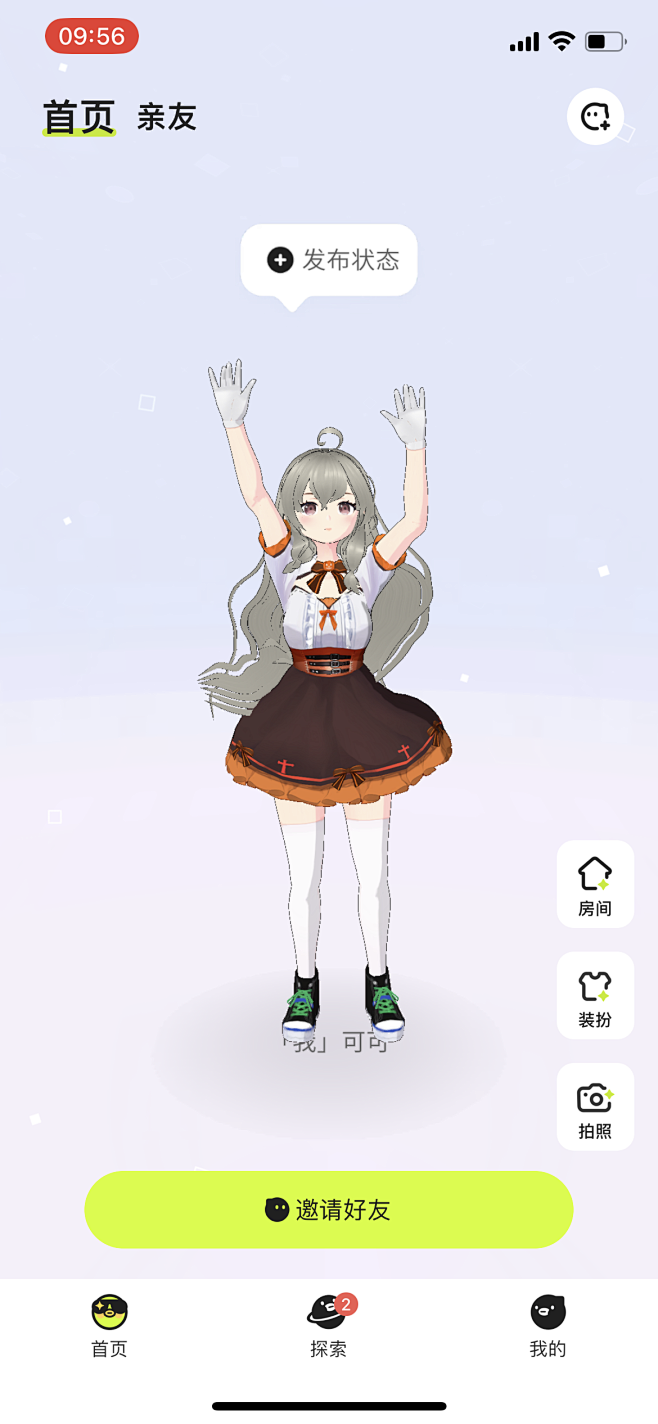Open 拍照 camera button
Viewport: 658px width, 1424px height.
pos(595,1107)
